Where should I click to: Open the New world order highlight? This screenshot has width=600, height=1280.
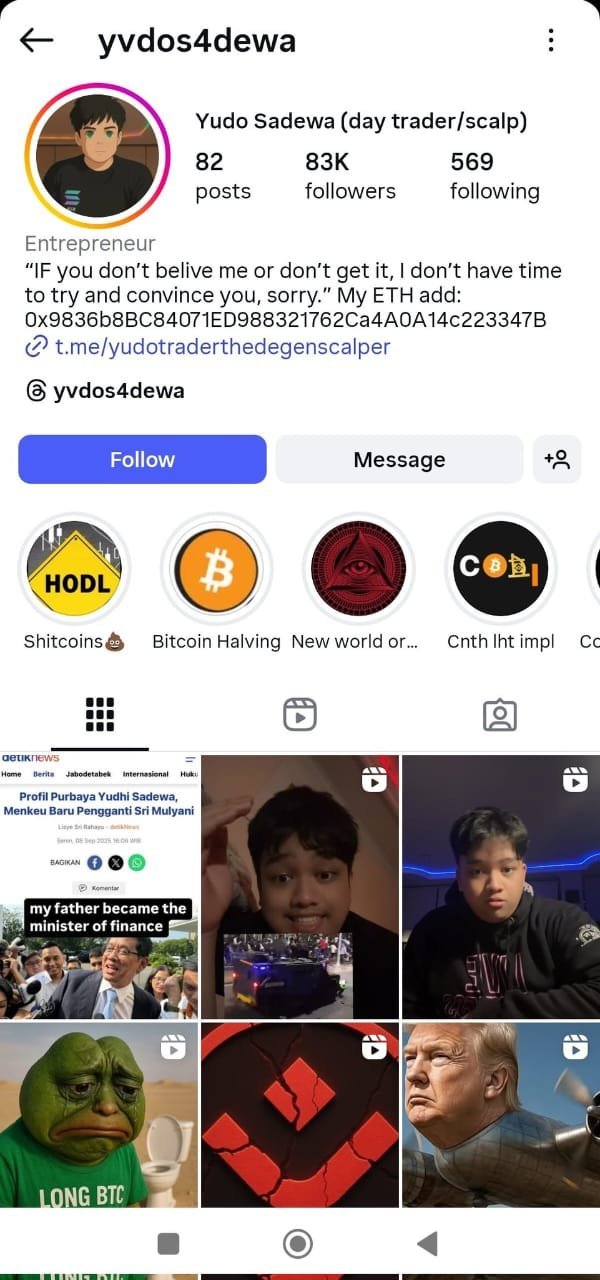point(358,570)
